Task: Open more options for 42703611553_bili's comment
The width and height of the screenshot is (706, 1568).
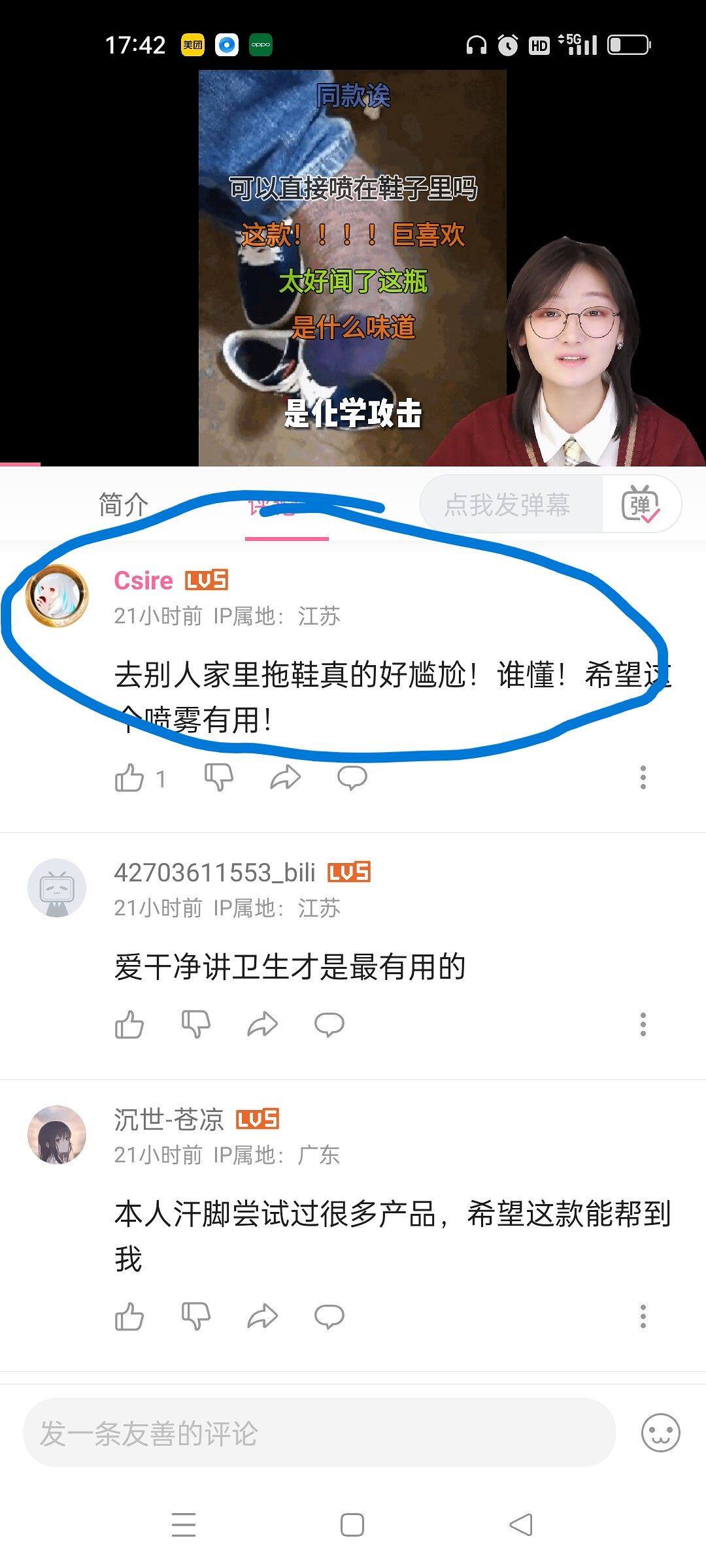Action: (x=643, y=1024)
